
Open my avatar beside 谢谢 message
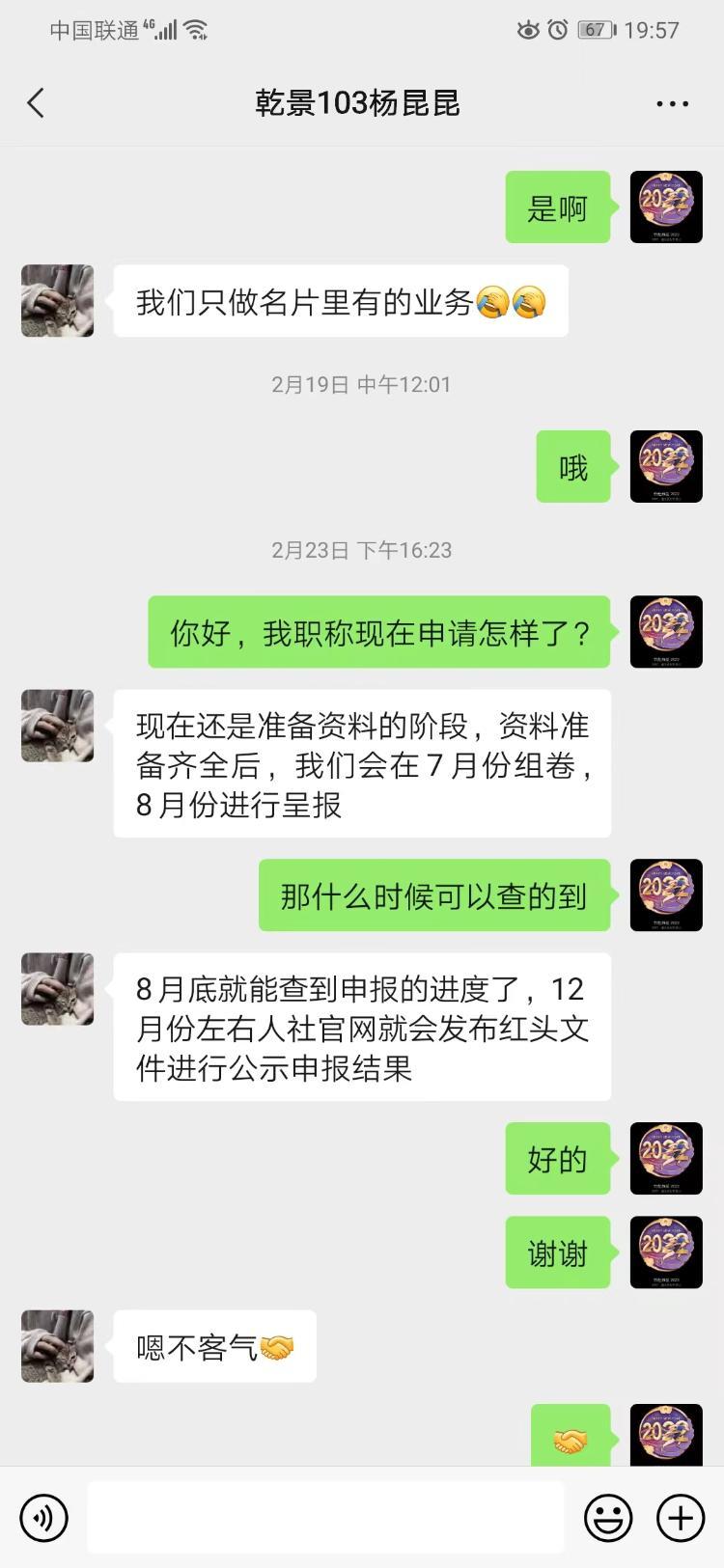click(666, 1252)
